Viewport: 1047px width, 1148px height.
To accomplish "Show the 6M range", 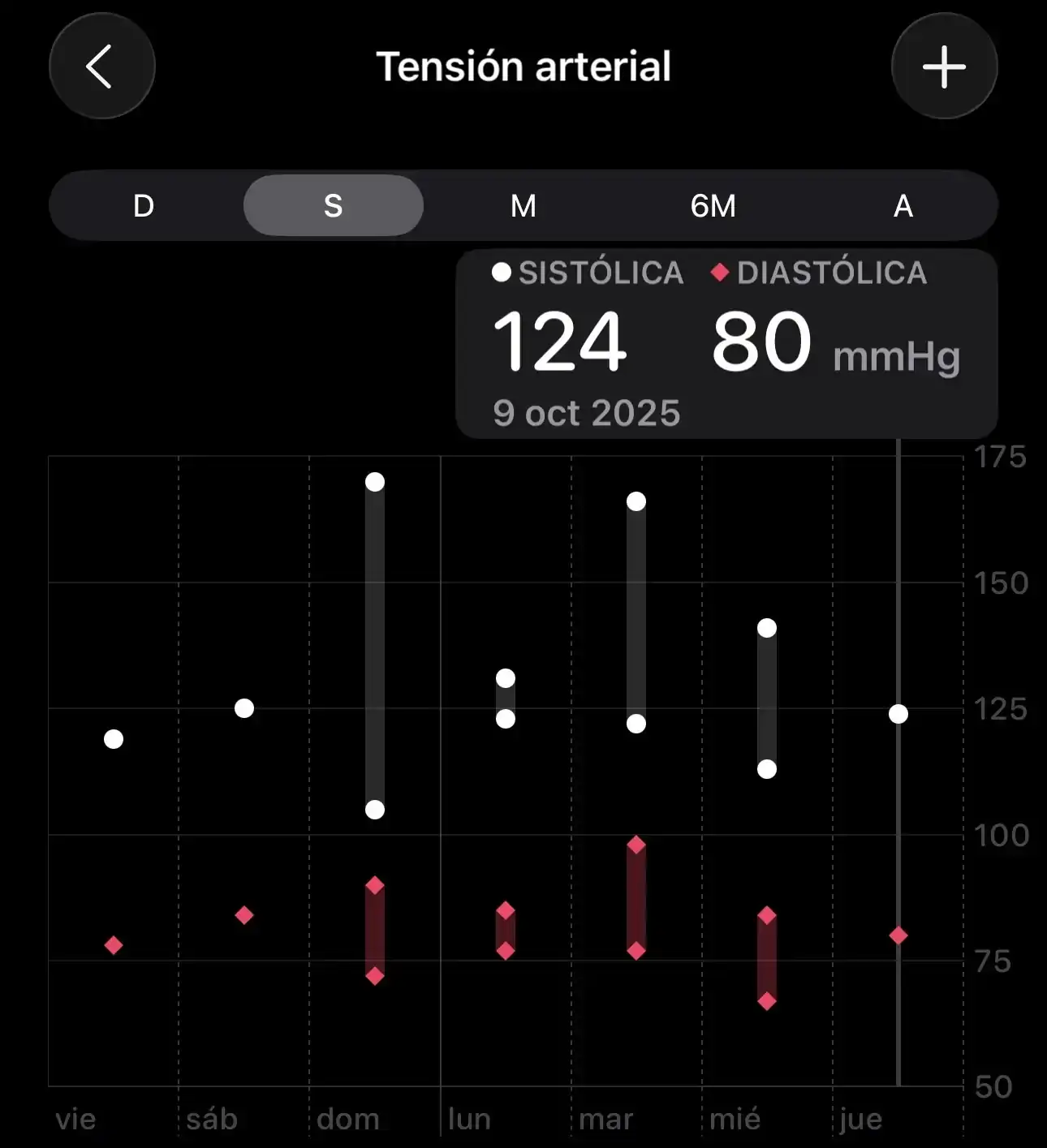I will [713, 206].
